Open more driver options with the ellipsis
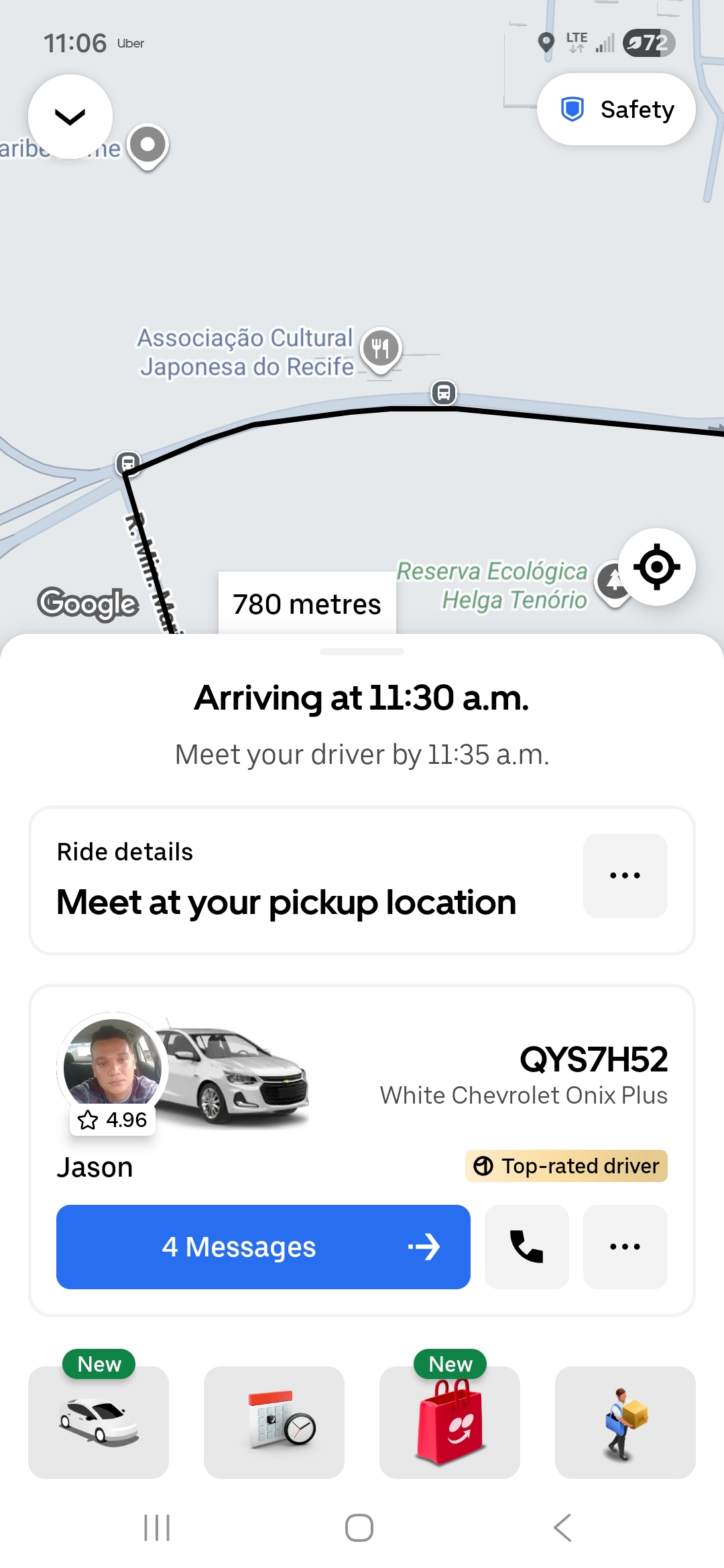This screenshot has width=724, height=1568. tap(625, 1246)
